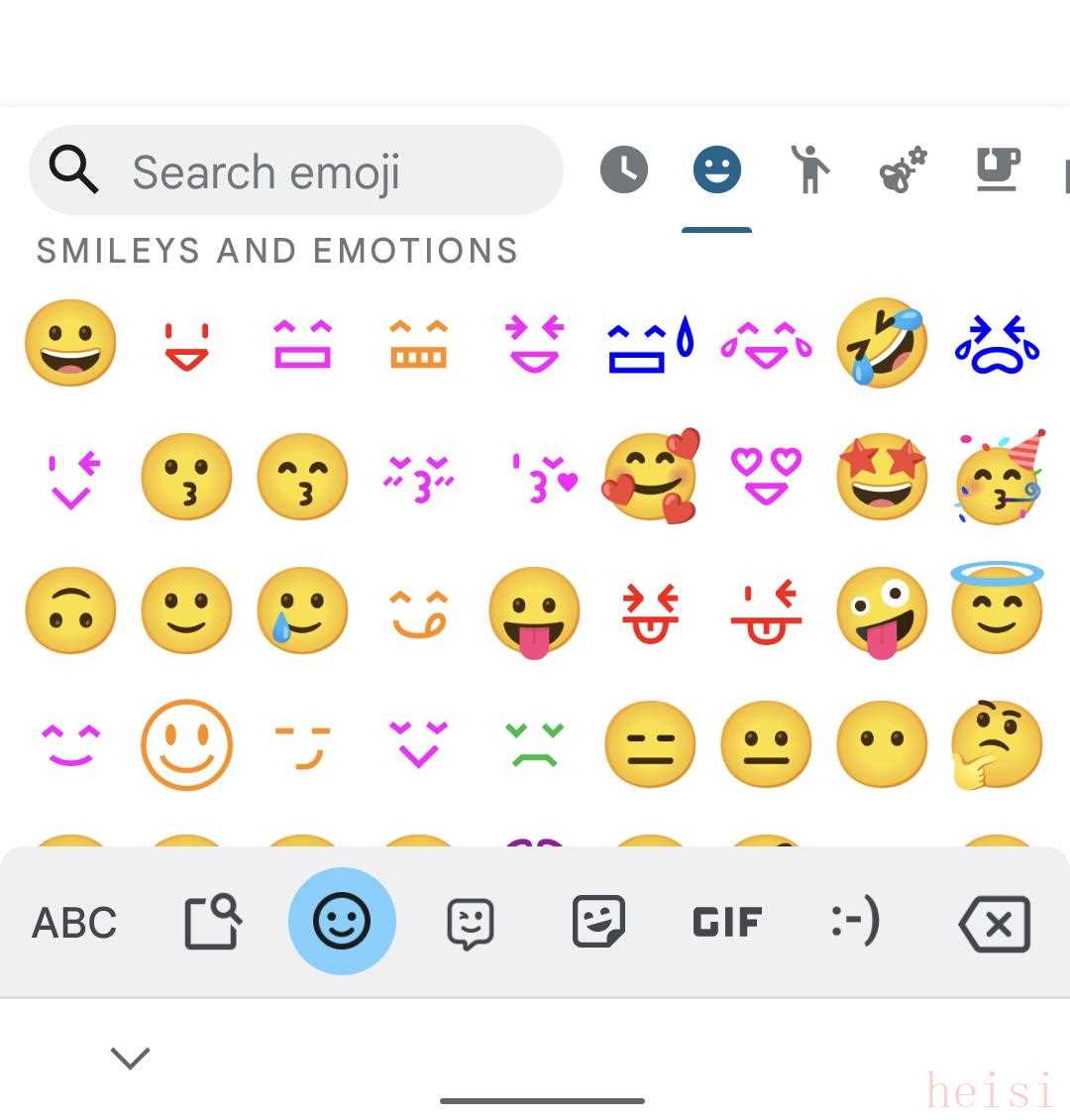Screen dimensions: 1070x1120
Task: Switch to the :-) emoticons tab
Action: pyautogui.click(x=854, y=923)
